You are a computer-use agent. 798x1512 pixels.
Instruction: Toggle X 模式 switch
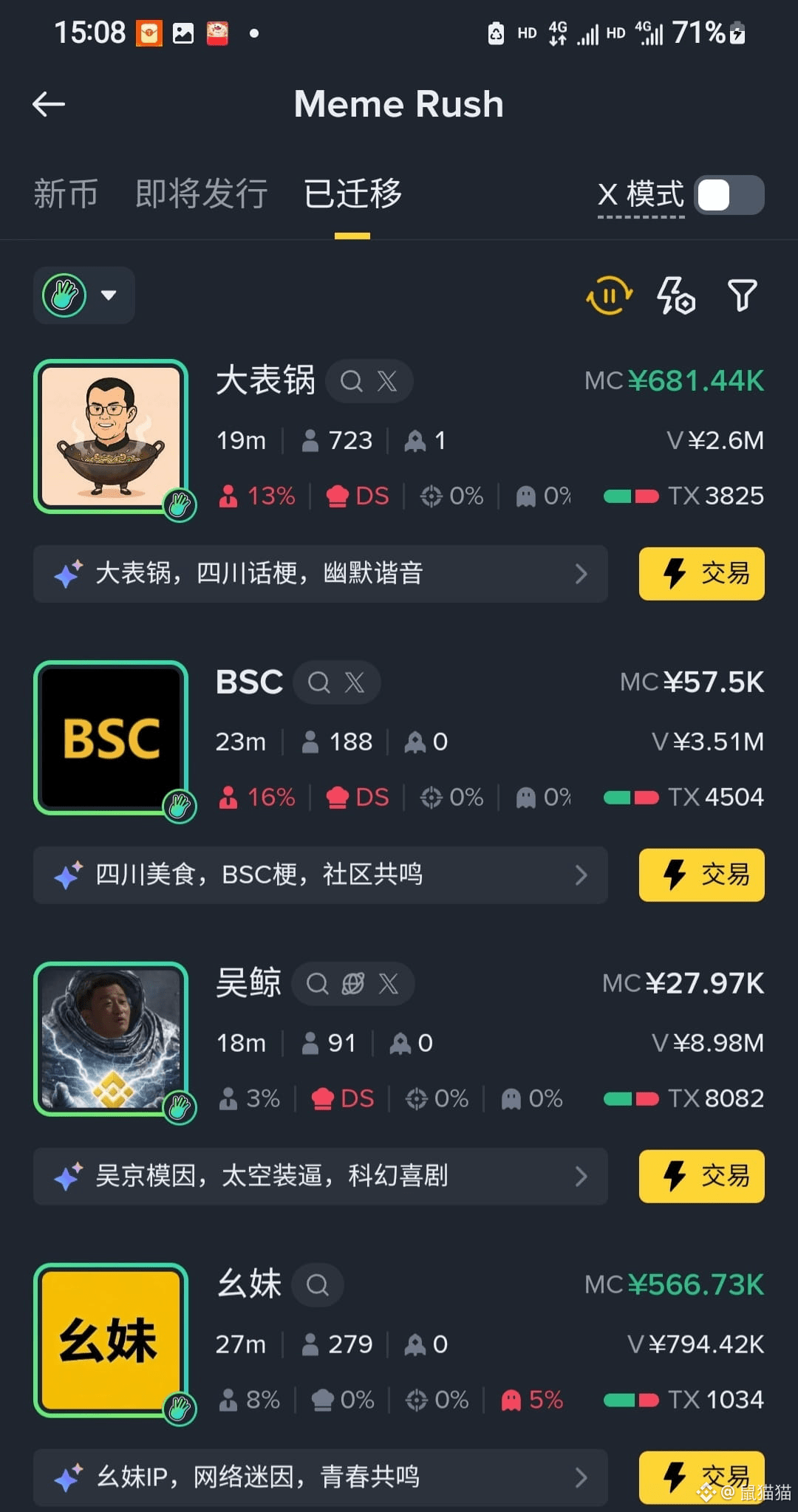(x=729, y=195)
